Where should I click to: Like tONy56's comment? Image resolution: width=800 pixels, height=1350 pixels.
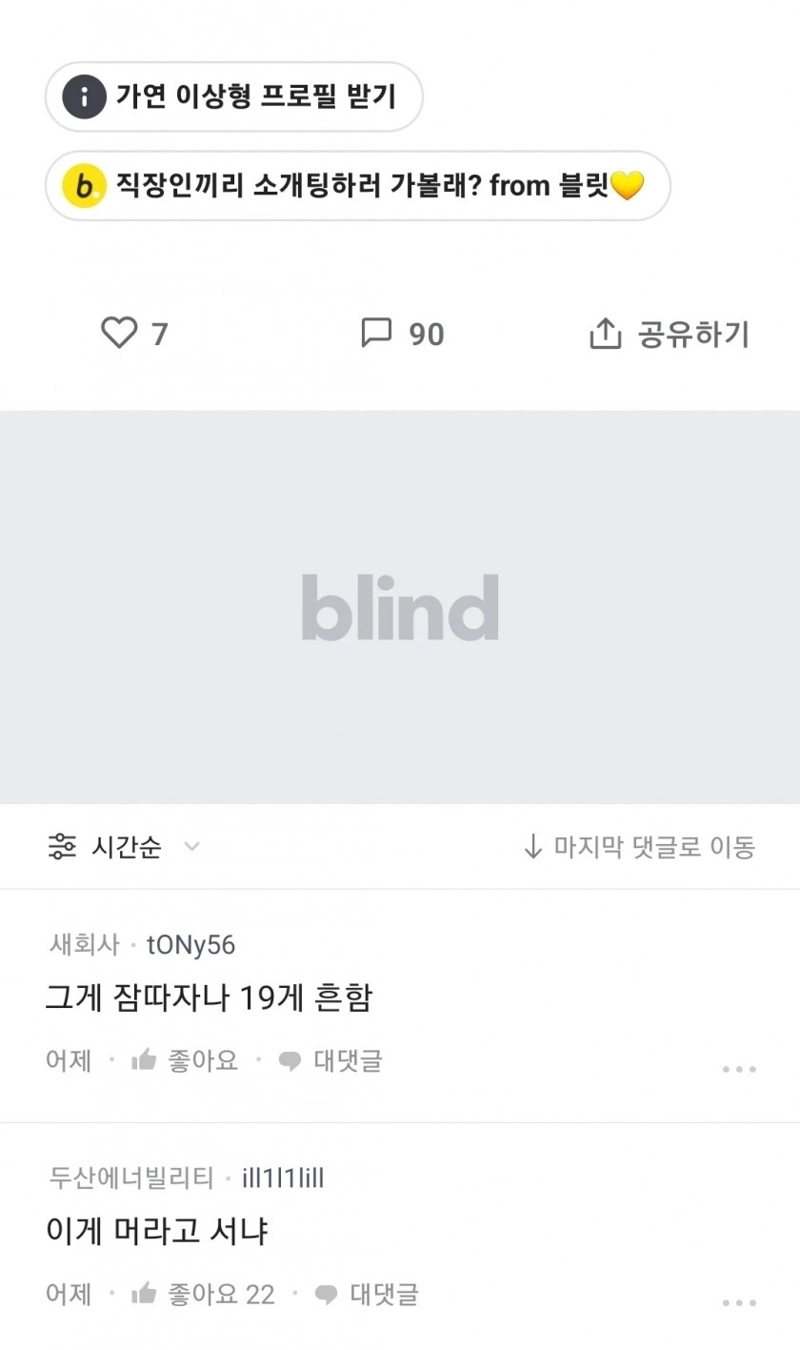pyautogui.click(x=185, y=1061)
